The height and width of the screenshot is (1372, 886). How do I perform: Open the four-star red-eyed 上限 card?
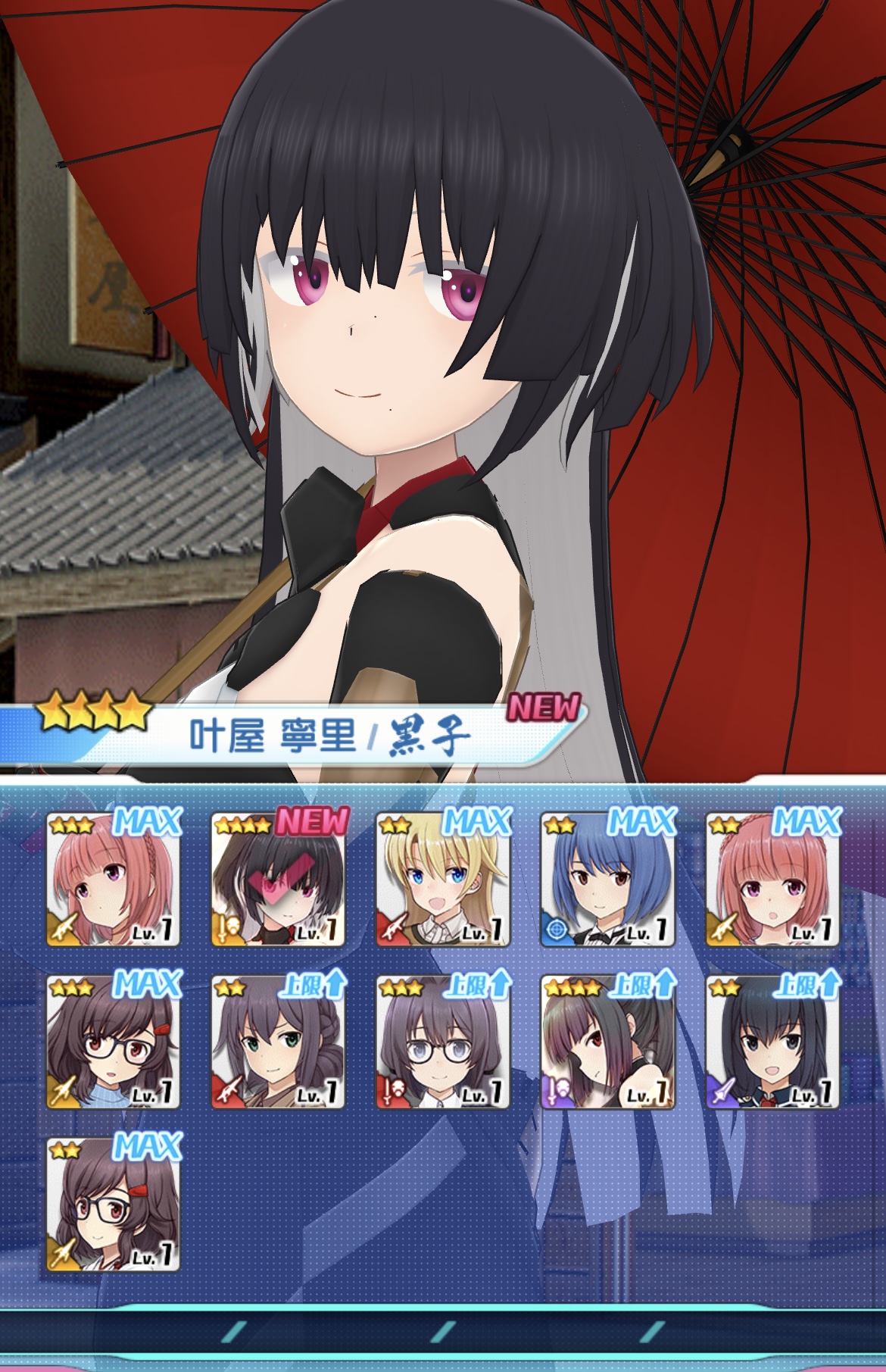point(607,1043)
